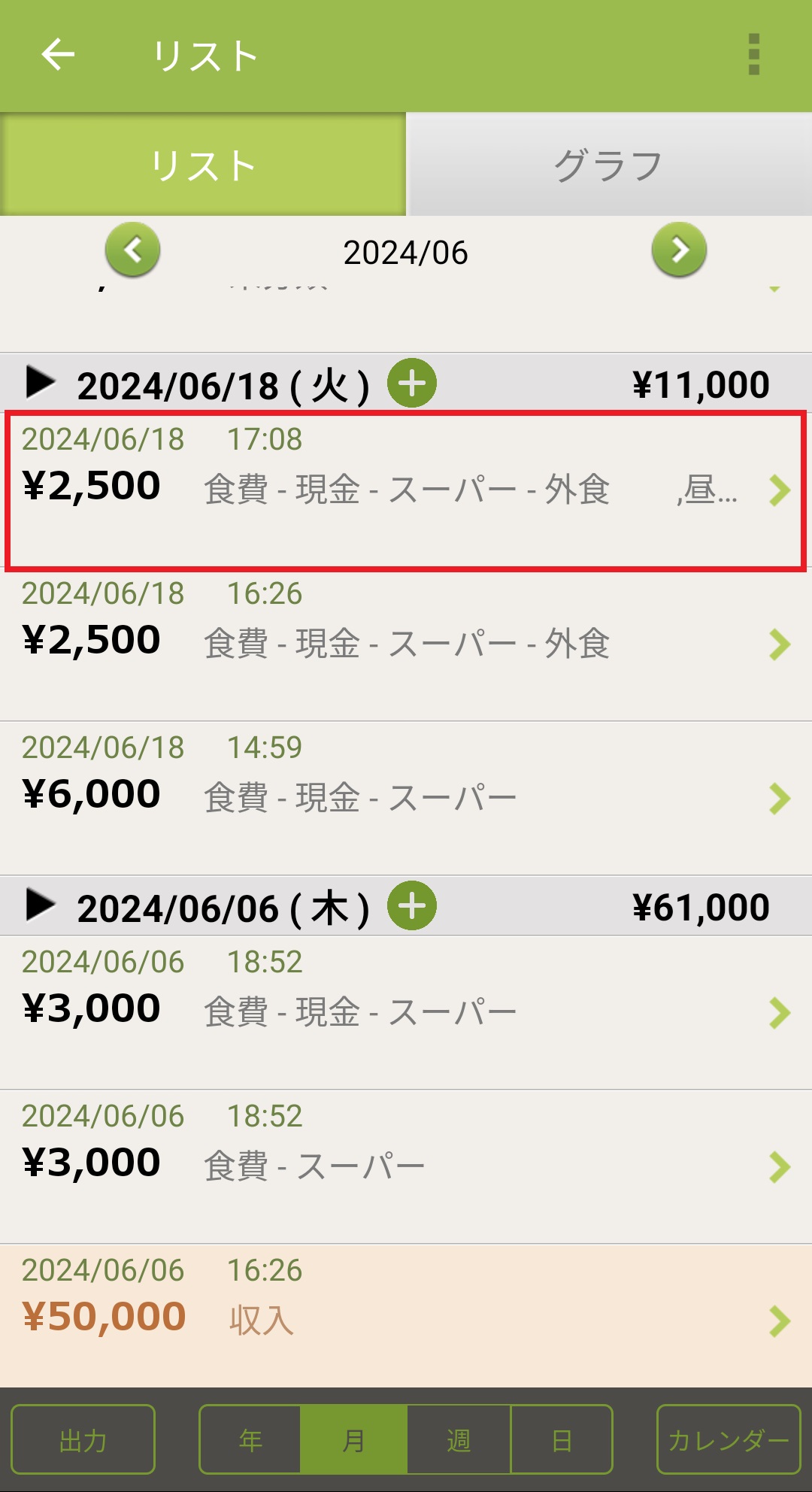This screenshot has width=812, height=1492.
Task: Switch view to 年
Action: [250, 1439]
